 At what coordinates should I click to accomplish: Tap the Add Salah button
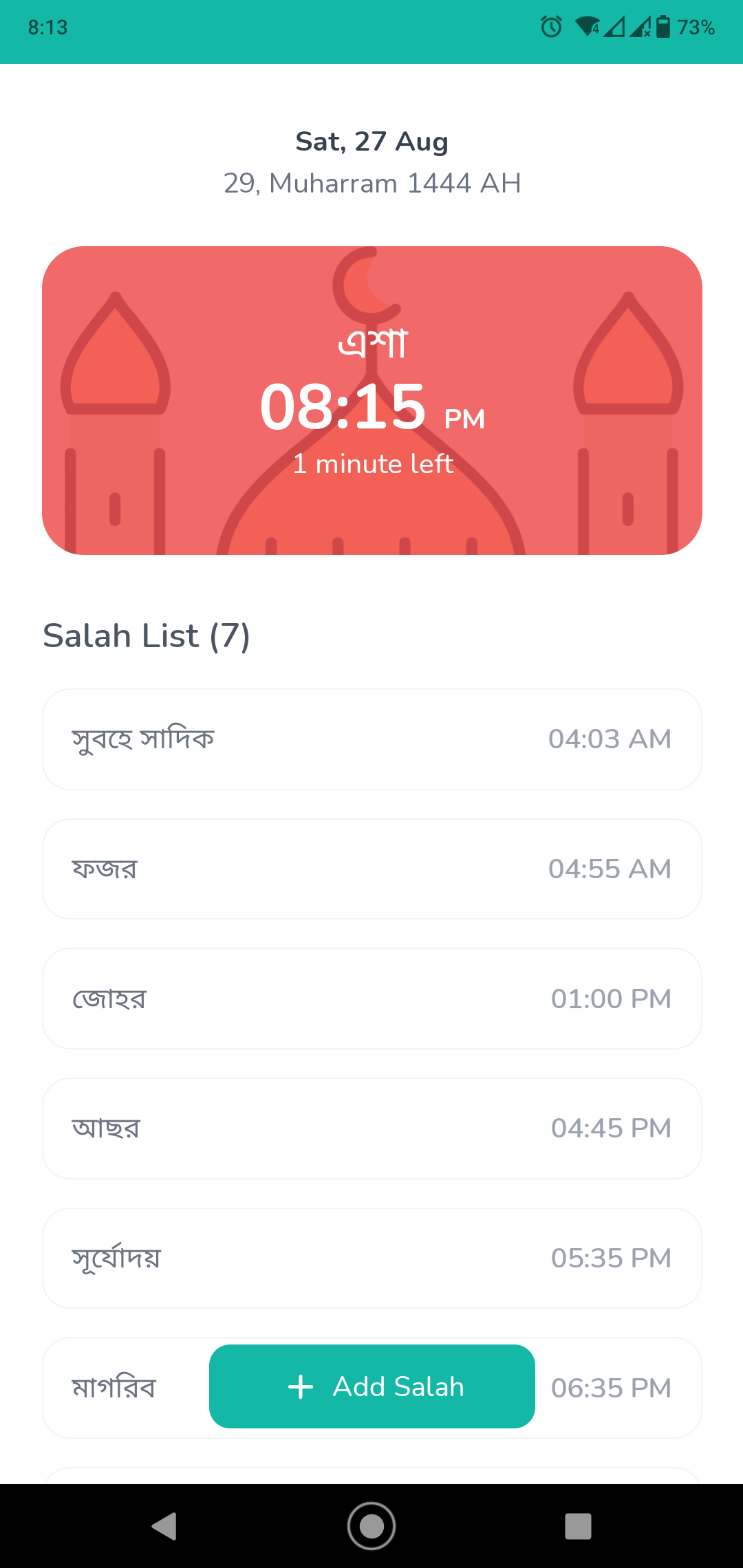(371, 1386)
